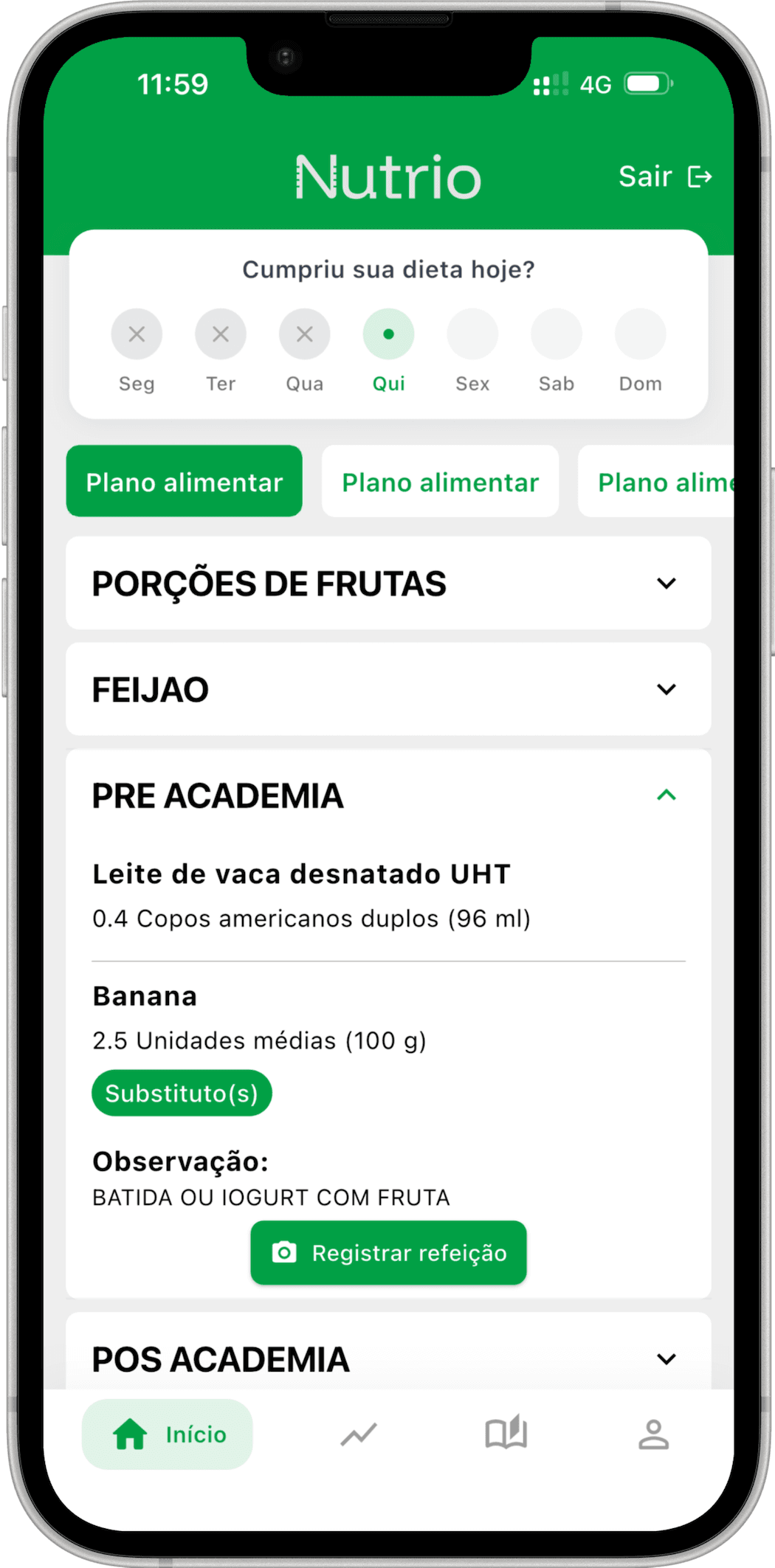Toggle Dom day status
775x1568 pixels.
(x=639, y=334)
